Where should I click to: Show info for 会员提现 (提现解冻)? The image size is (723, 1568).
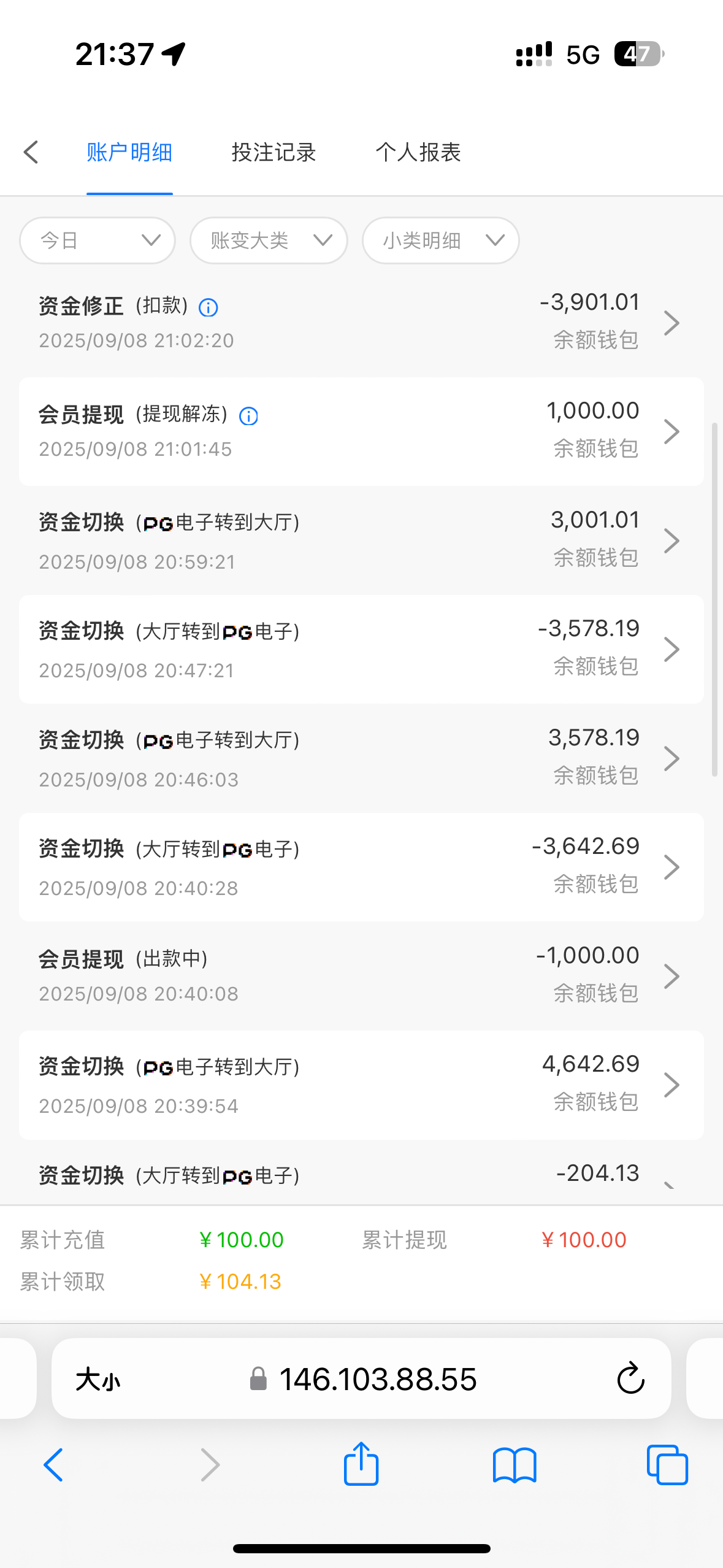pos(248,416)
